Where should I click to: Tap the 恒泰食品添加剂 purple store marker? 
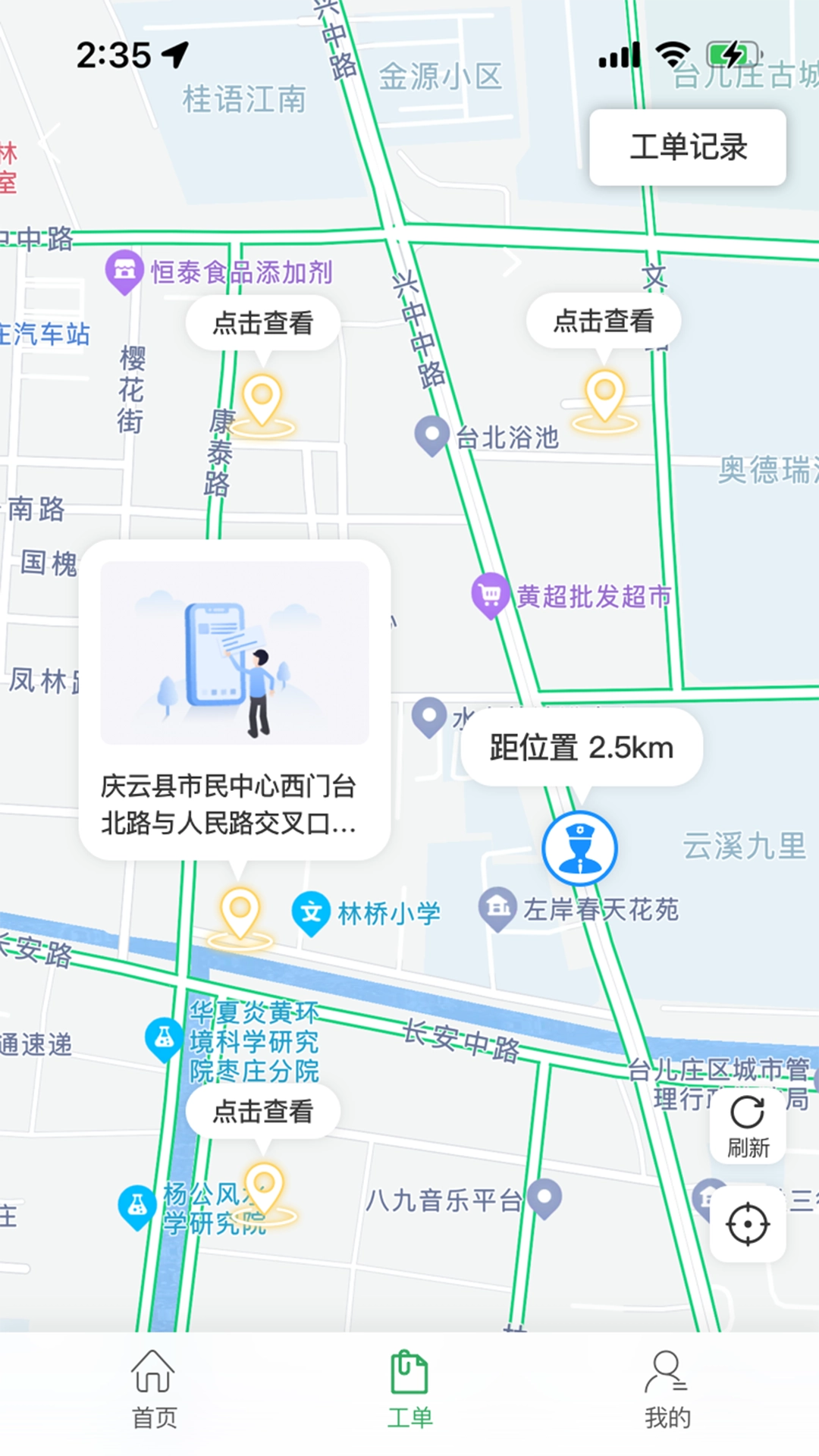coord(125,269)
